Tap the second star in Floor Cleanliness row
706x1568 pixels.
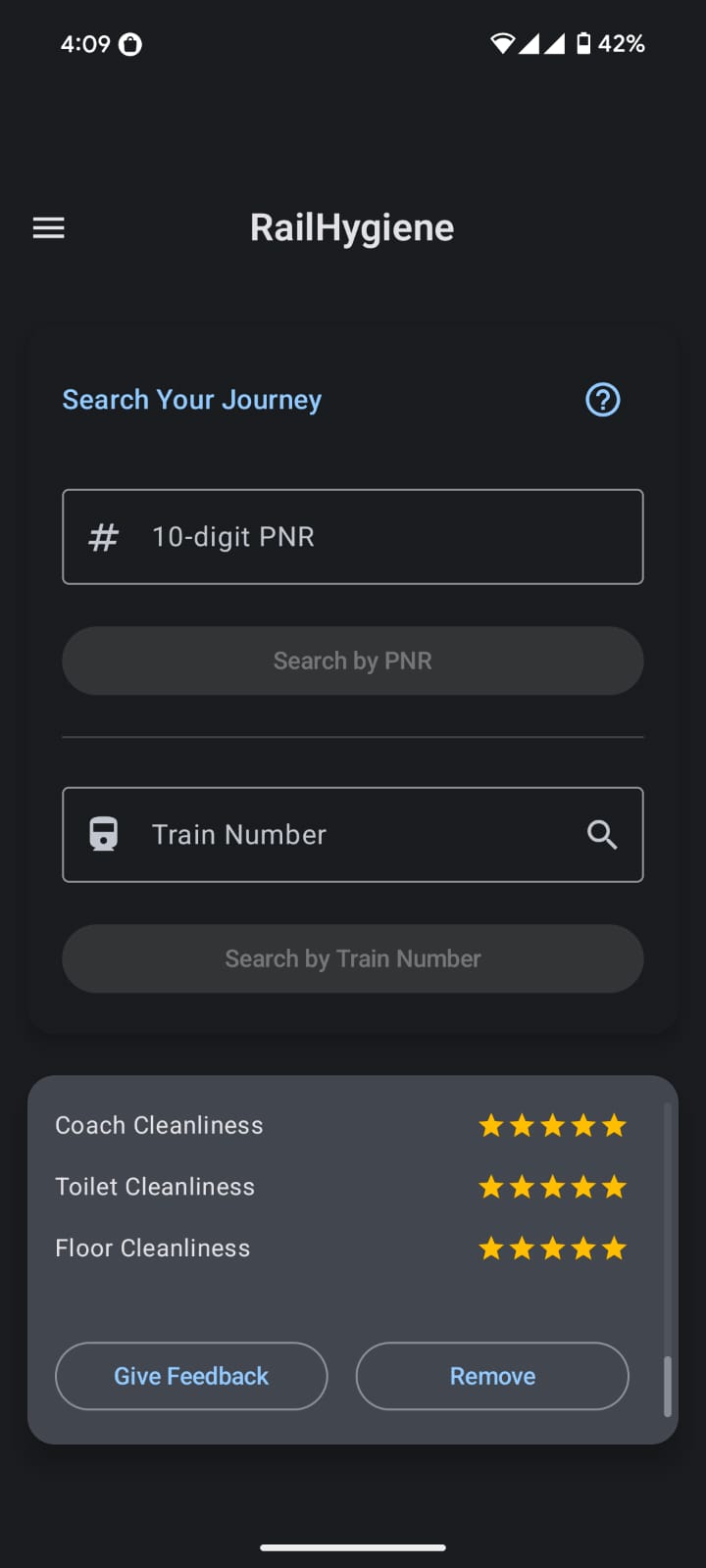coord(522,1248)
